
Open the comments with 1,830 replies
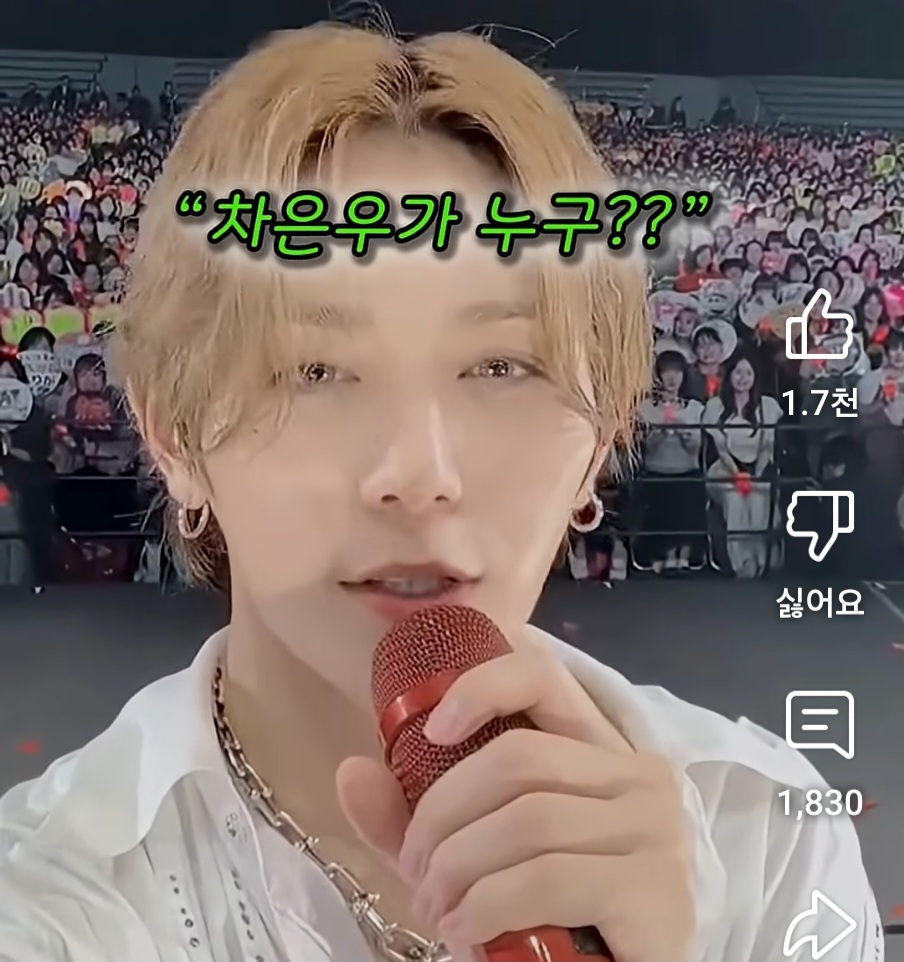[x=819, y=724]
